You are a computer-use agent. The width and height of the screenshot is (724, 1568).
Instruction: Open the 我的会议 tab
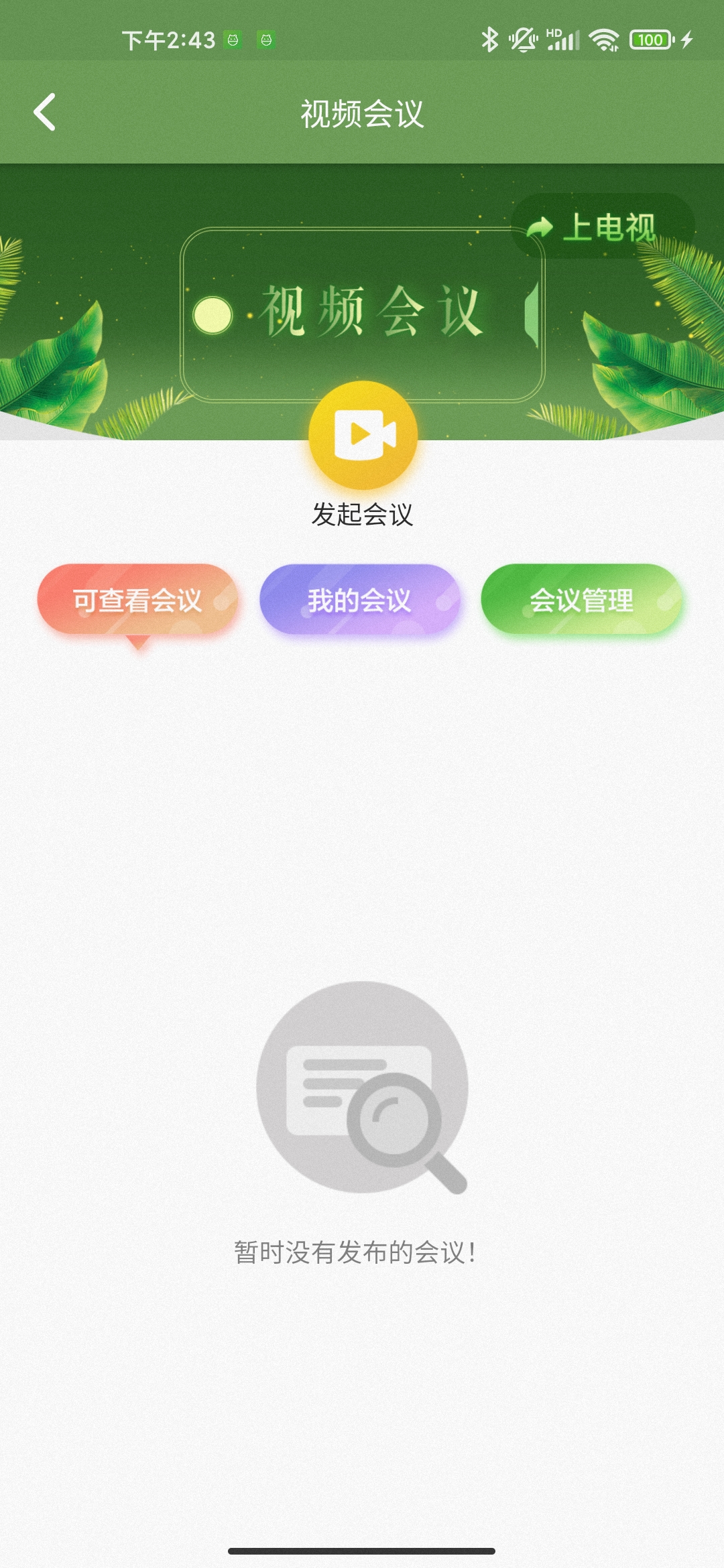(360, 600)
